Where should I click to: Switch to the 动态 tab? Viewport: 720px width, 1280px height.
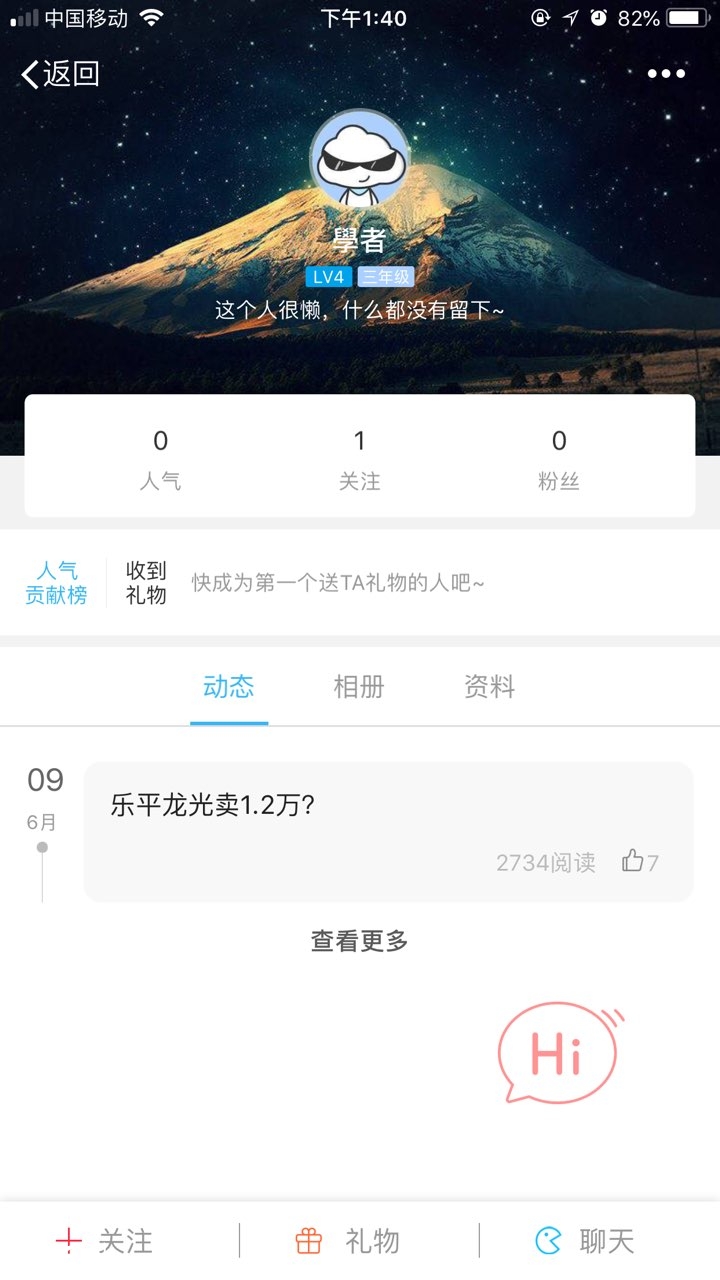[x=229, y=687]
